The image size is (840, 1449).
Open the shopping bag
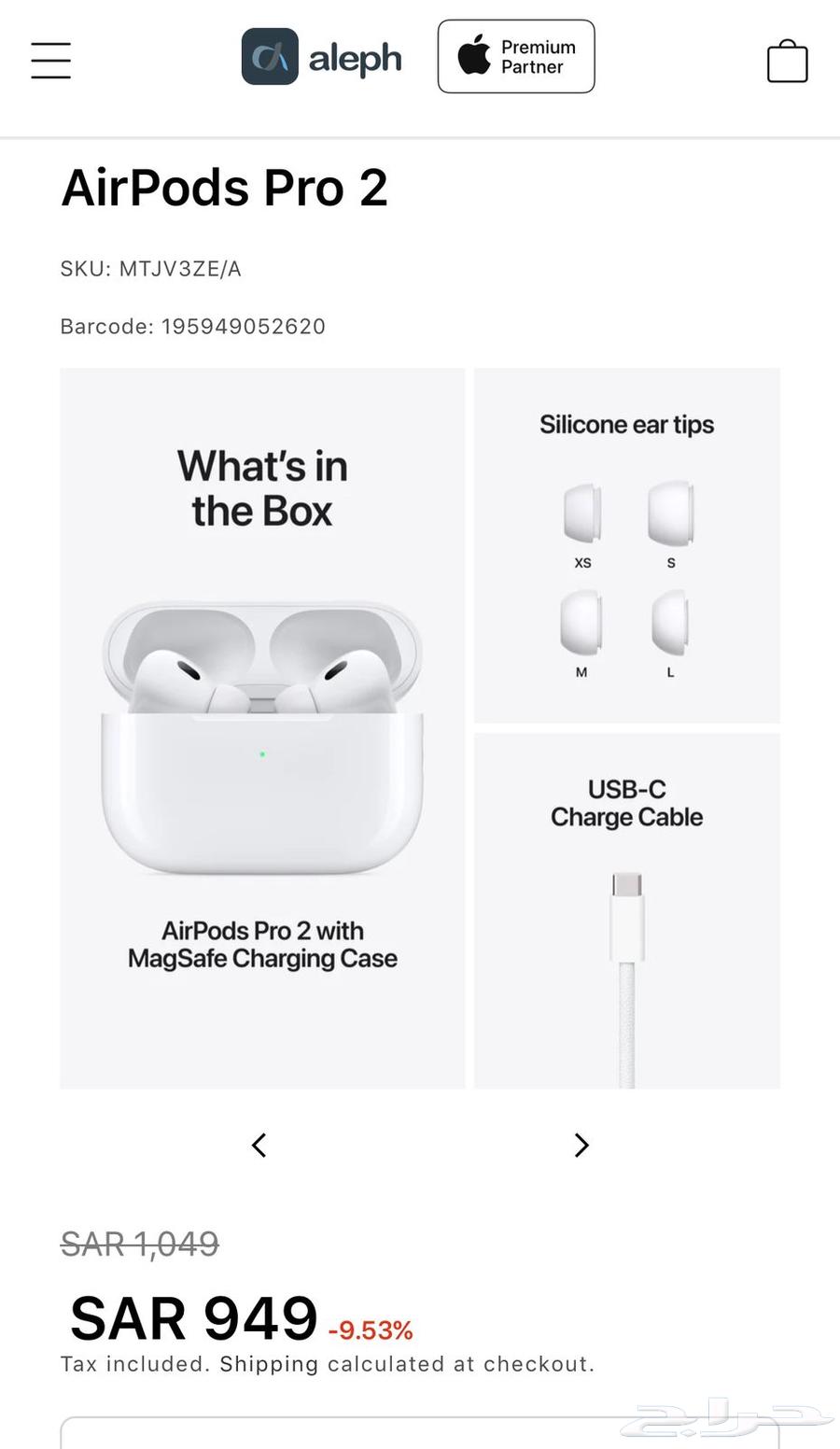point(787,62)
